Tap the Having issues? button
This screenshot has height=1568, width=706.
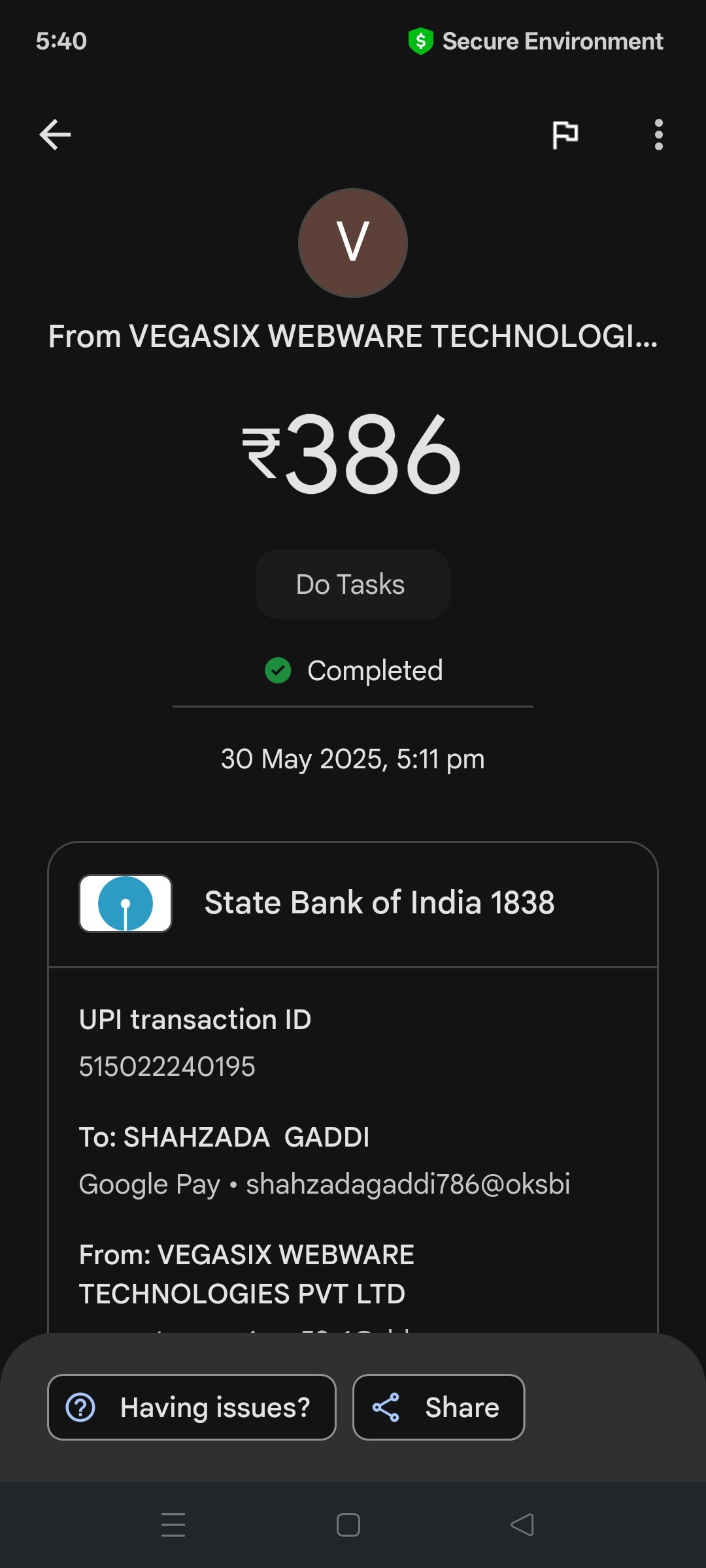[192, 1407]
